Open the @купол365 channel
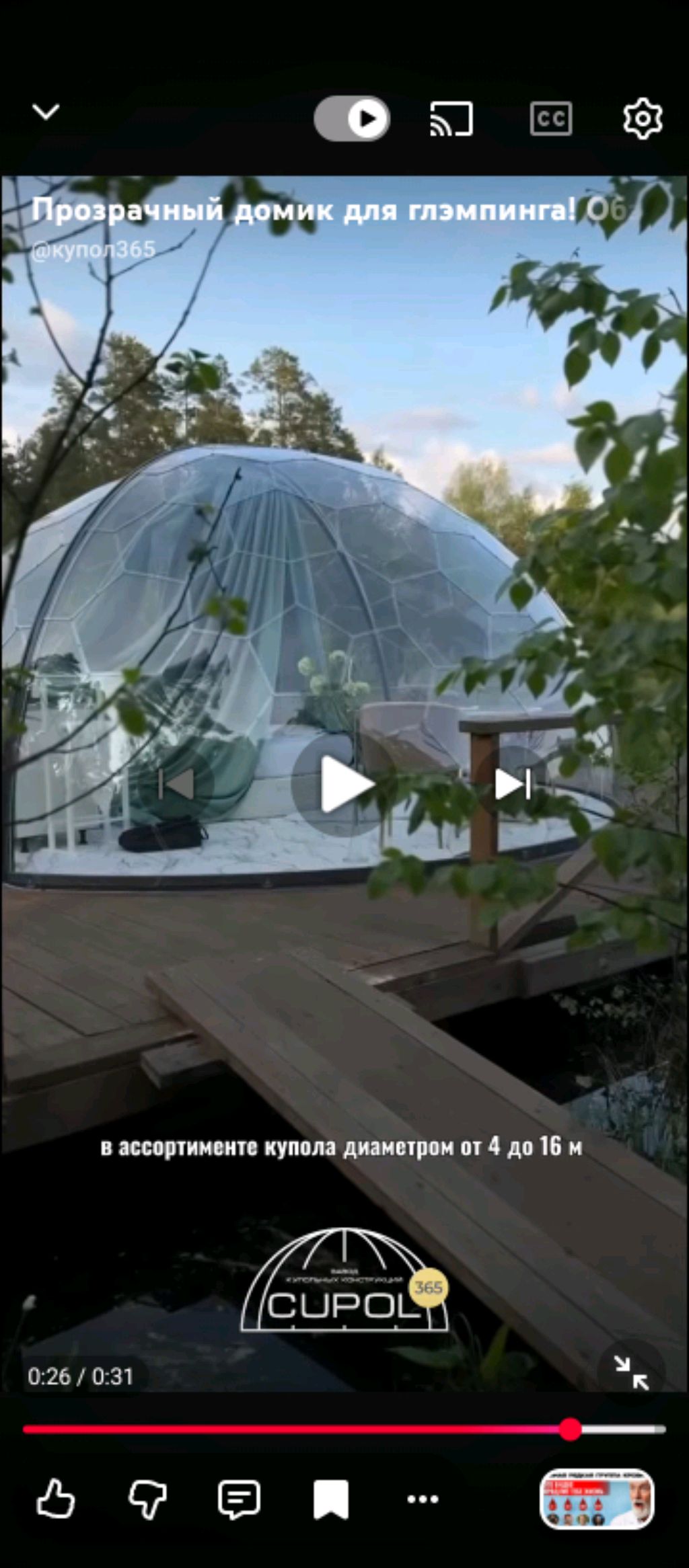This screenshot has width=689, height=1568. 93,249
